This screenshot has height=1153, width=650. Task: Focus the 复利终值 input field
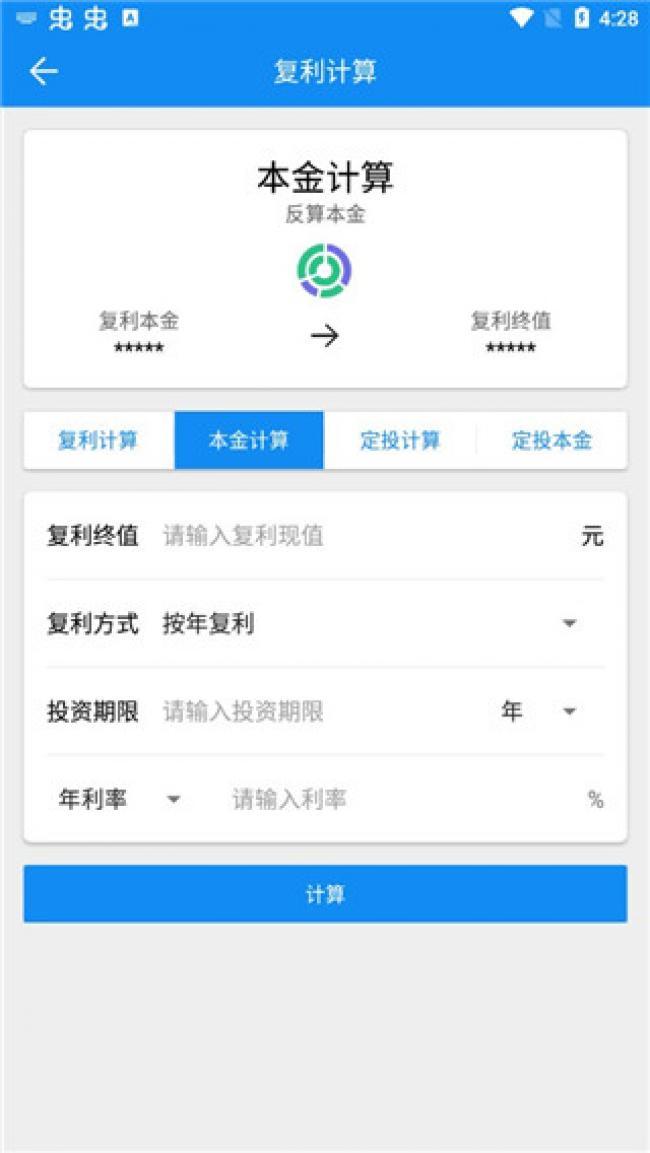click(x=360, y=536)
